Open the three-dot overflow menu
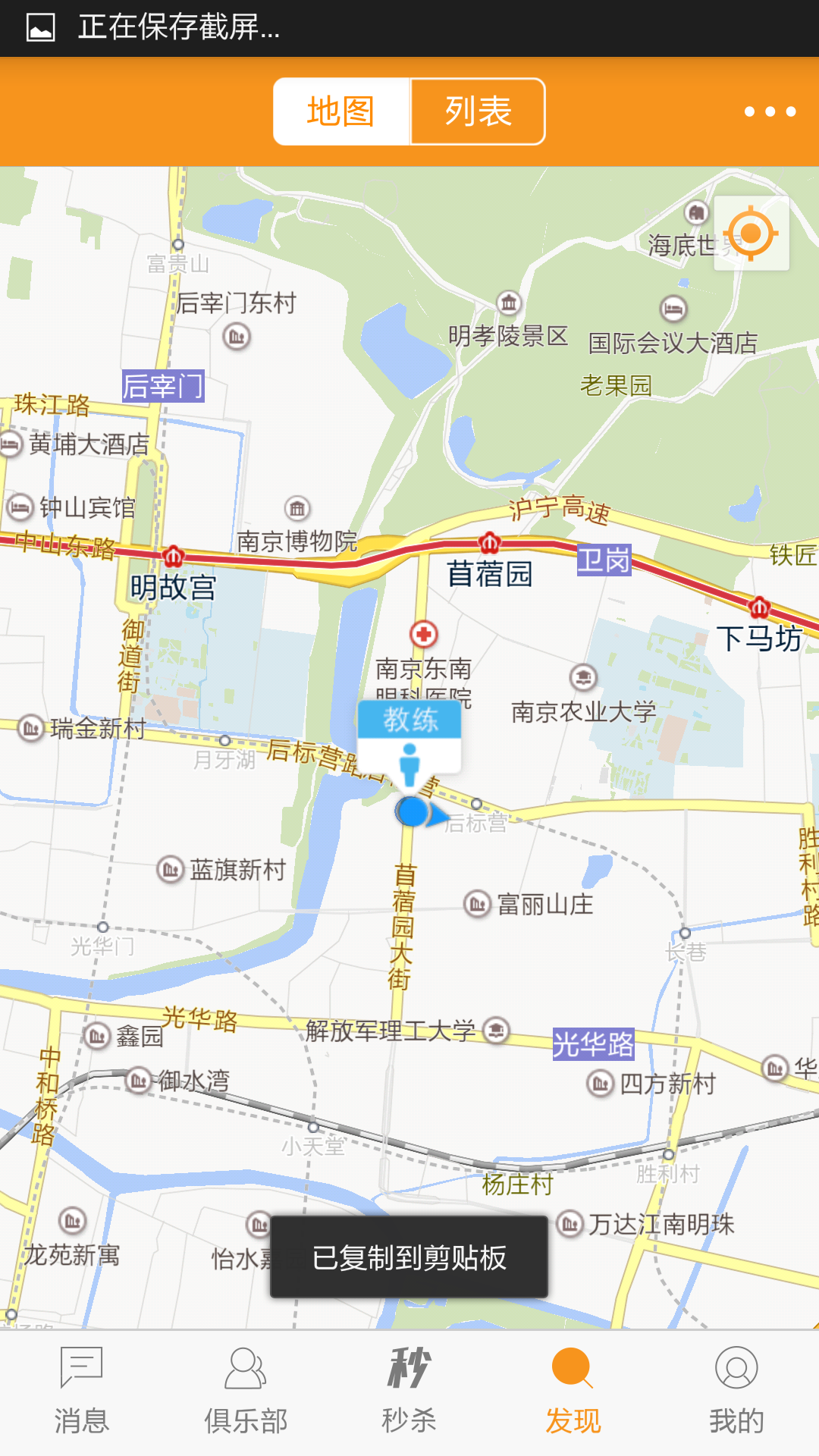The width and height of the screenshot is (819, 1456). coord(770,111)
